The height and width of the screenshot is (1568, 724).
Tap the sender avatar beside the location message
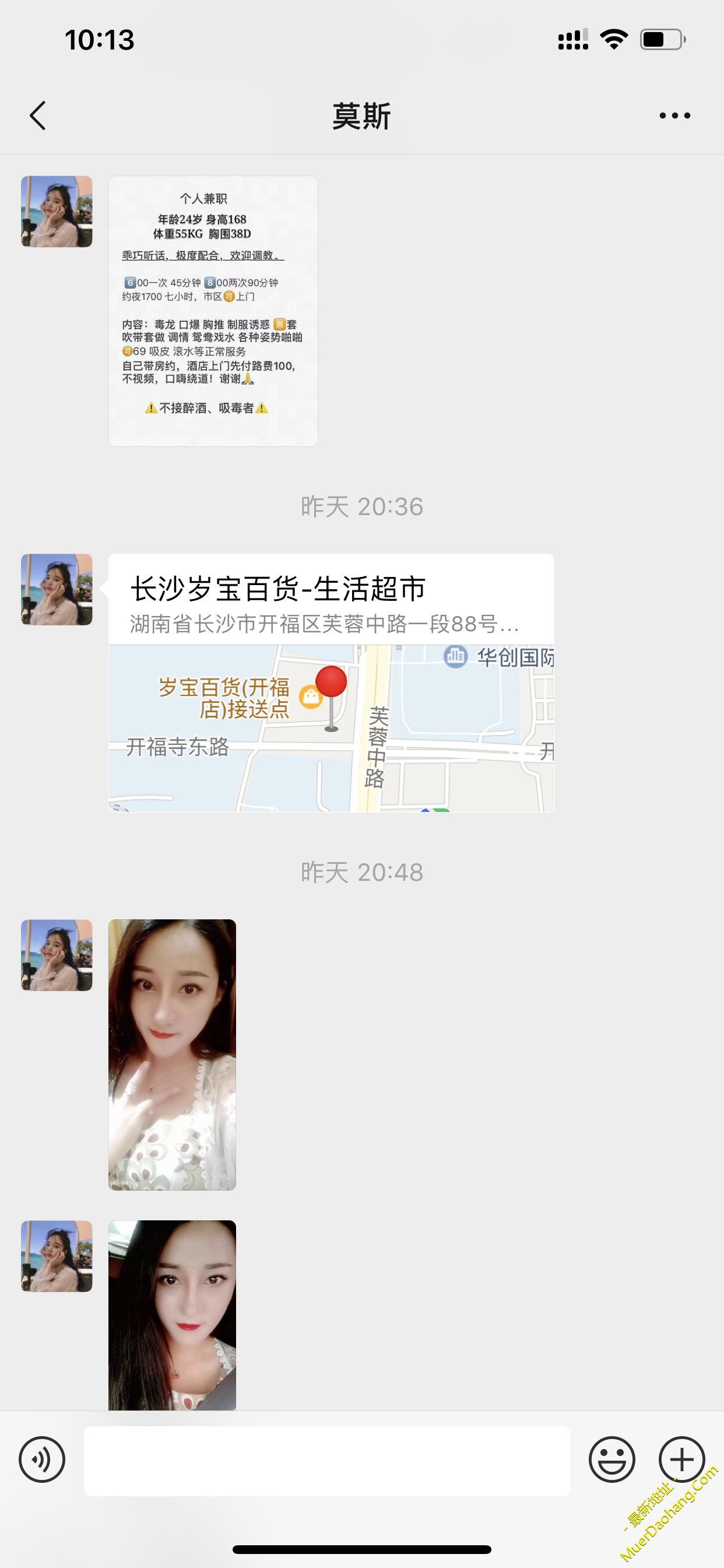(57, 589)
